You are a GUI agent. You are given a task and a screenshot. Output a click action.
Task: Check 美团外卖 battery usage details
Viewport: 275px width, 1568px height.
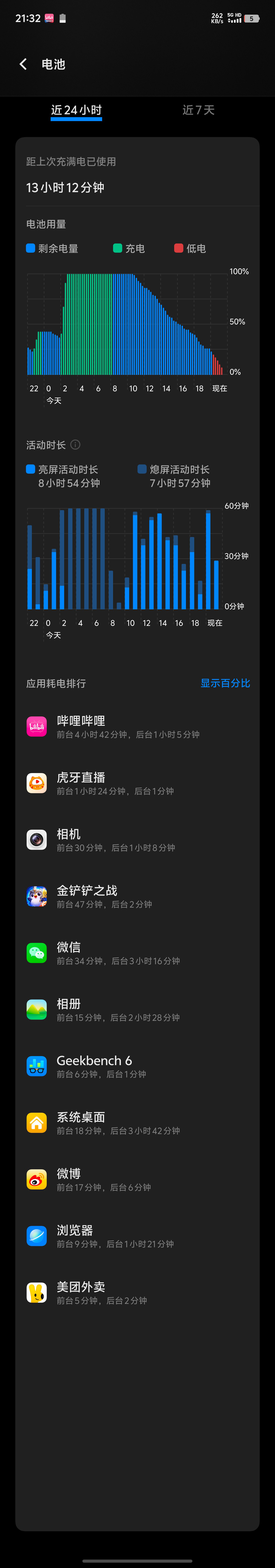(x=137, y=1293)
